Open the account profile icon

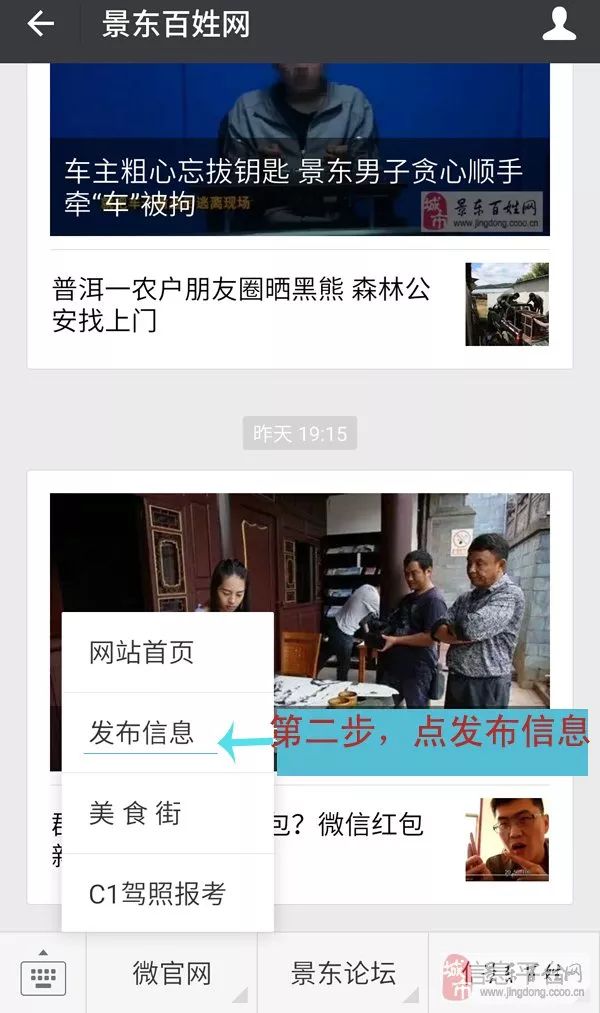(559, 25)
